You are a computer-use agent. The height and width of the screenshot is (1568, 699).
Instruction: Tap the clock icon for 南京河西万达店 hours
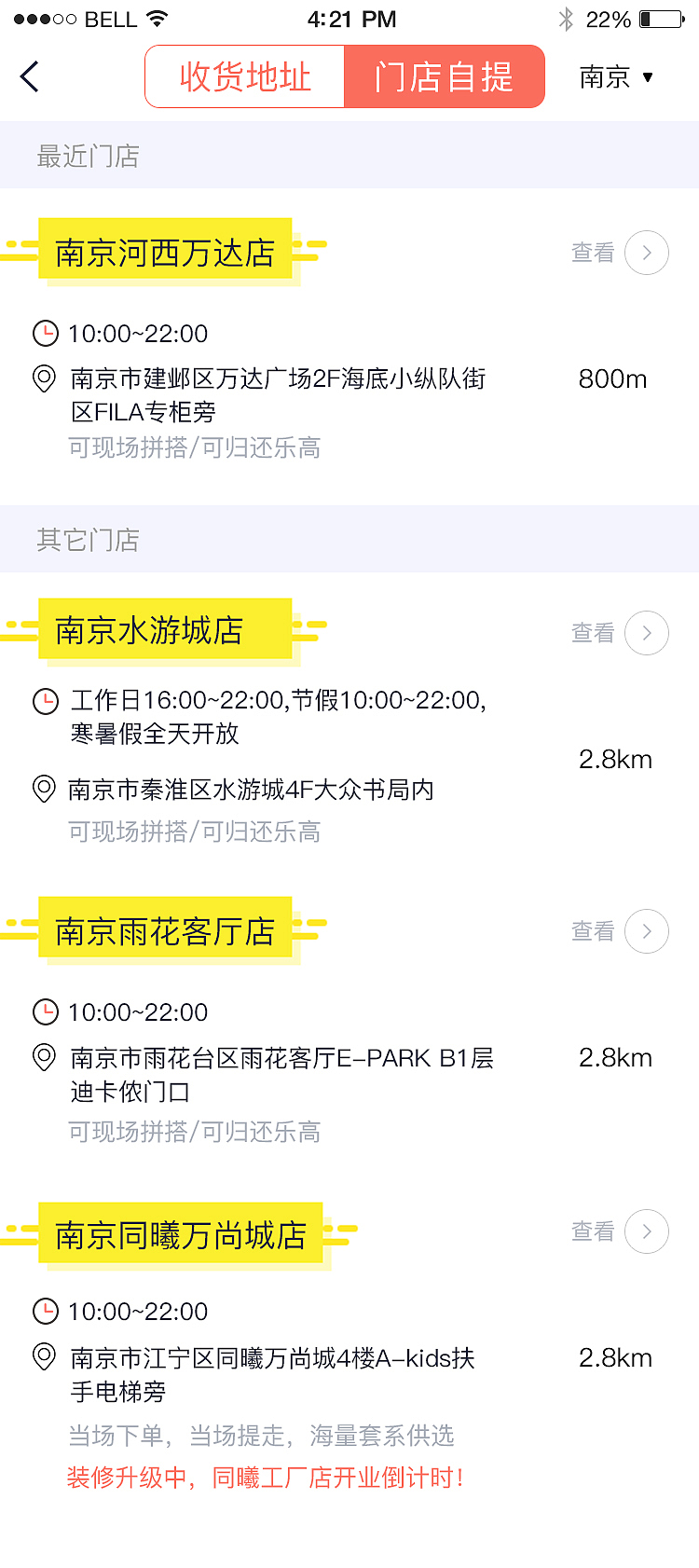click(x=46, y=333)
